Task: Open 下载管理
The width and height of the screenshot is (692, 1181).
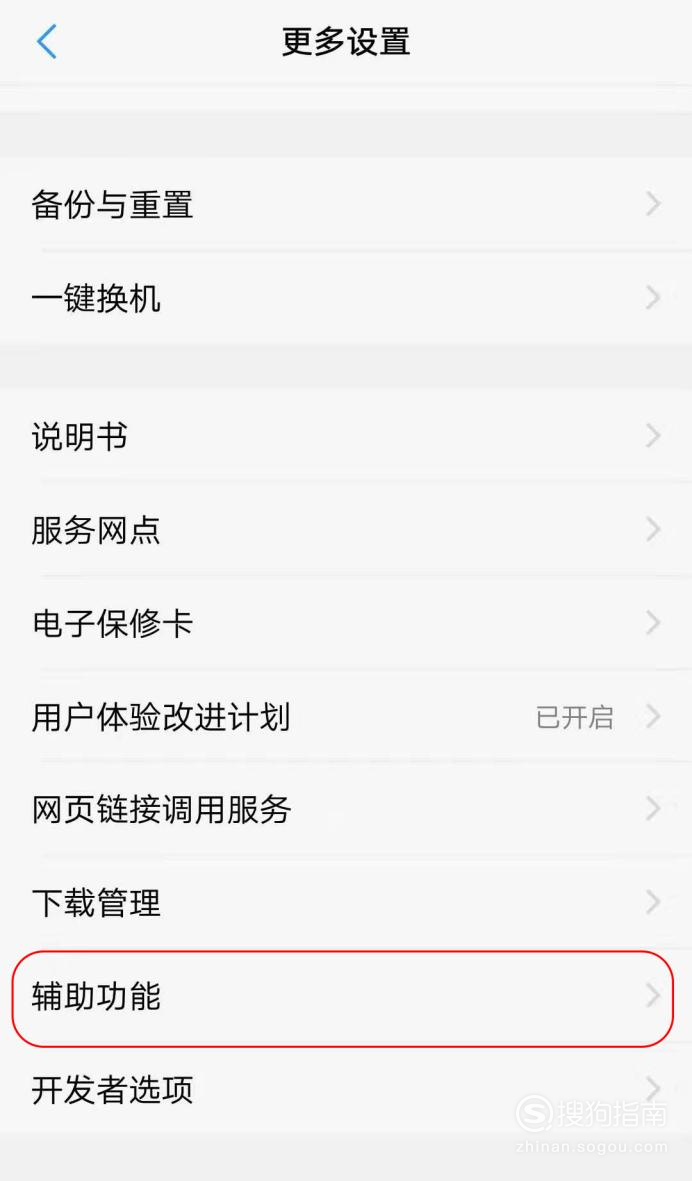Action: 346,902
